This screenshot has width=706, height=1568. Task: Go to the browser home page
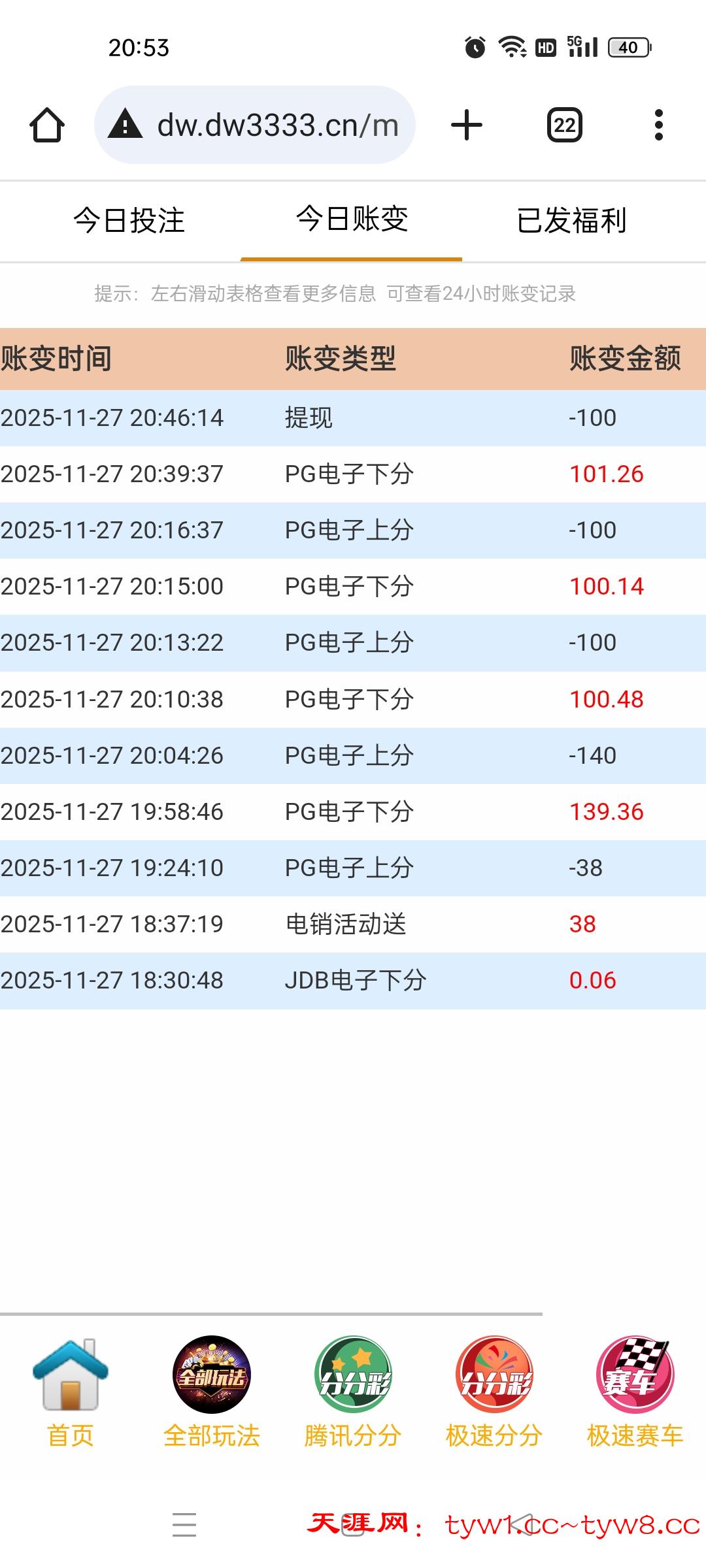click(x=47, y=125)
